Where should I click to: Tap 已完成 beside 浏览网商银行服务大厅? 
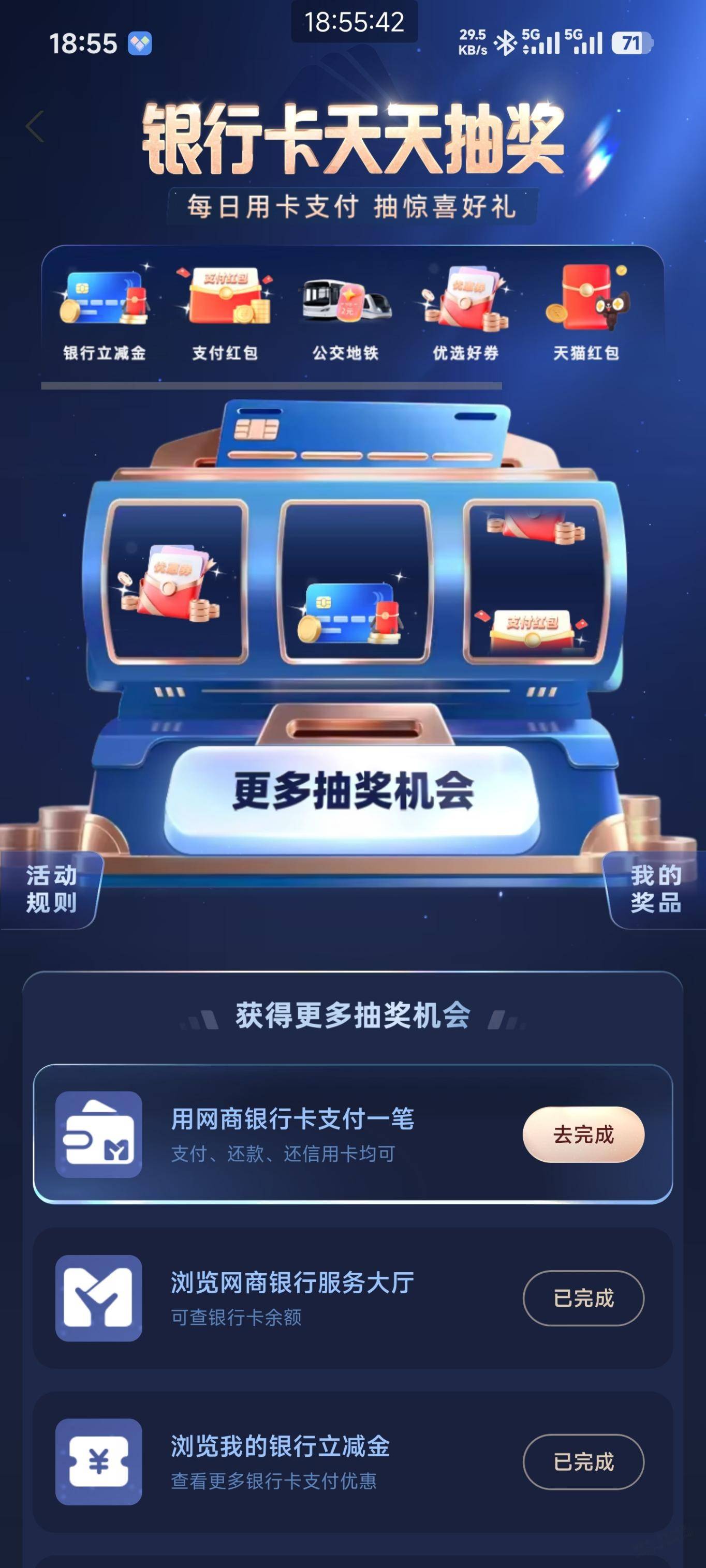click(583, 1298)
